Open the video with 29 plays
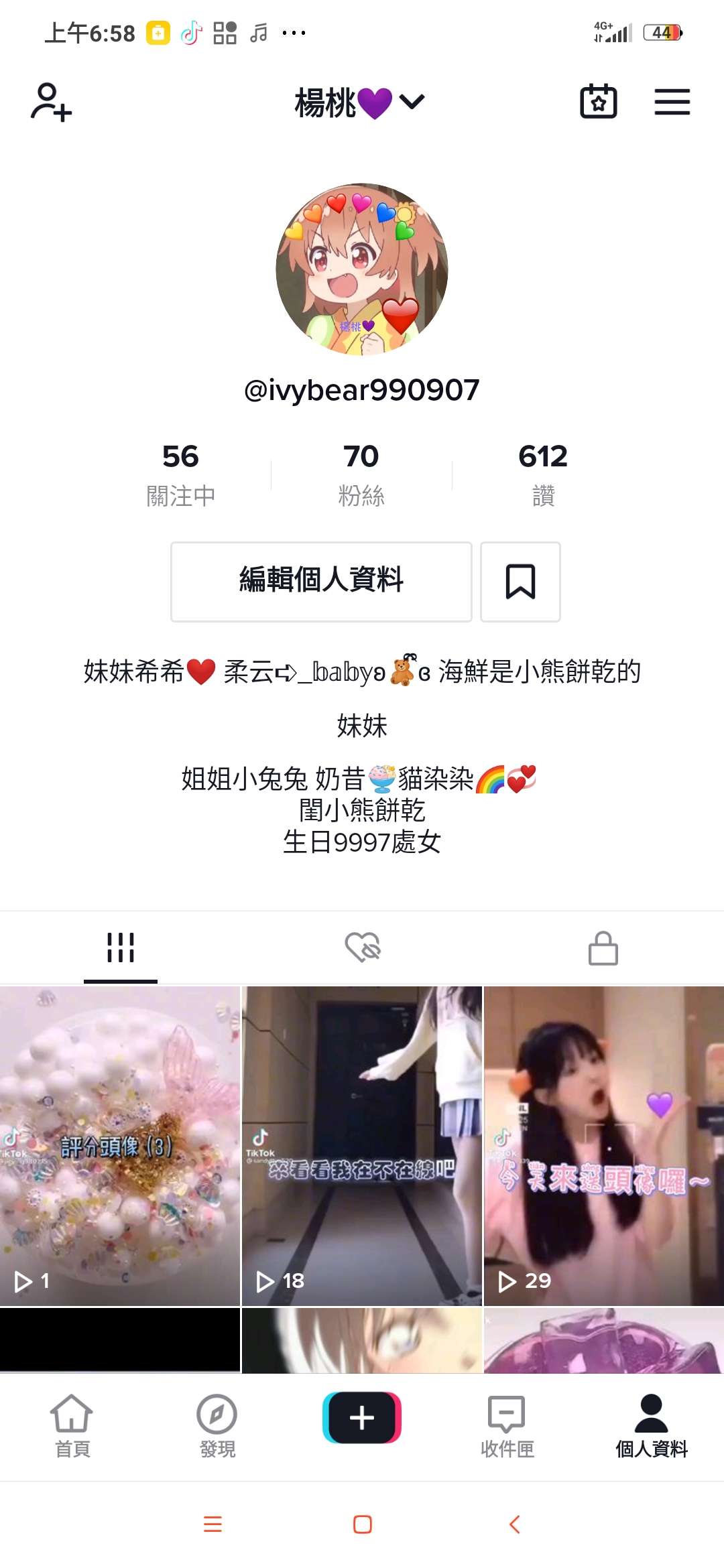The height and width of the screenshot is (1568, 724). coord(603,1145)
